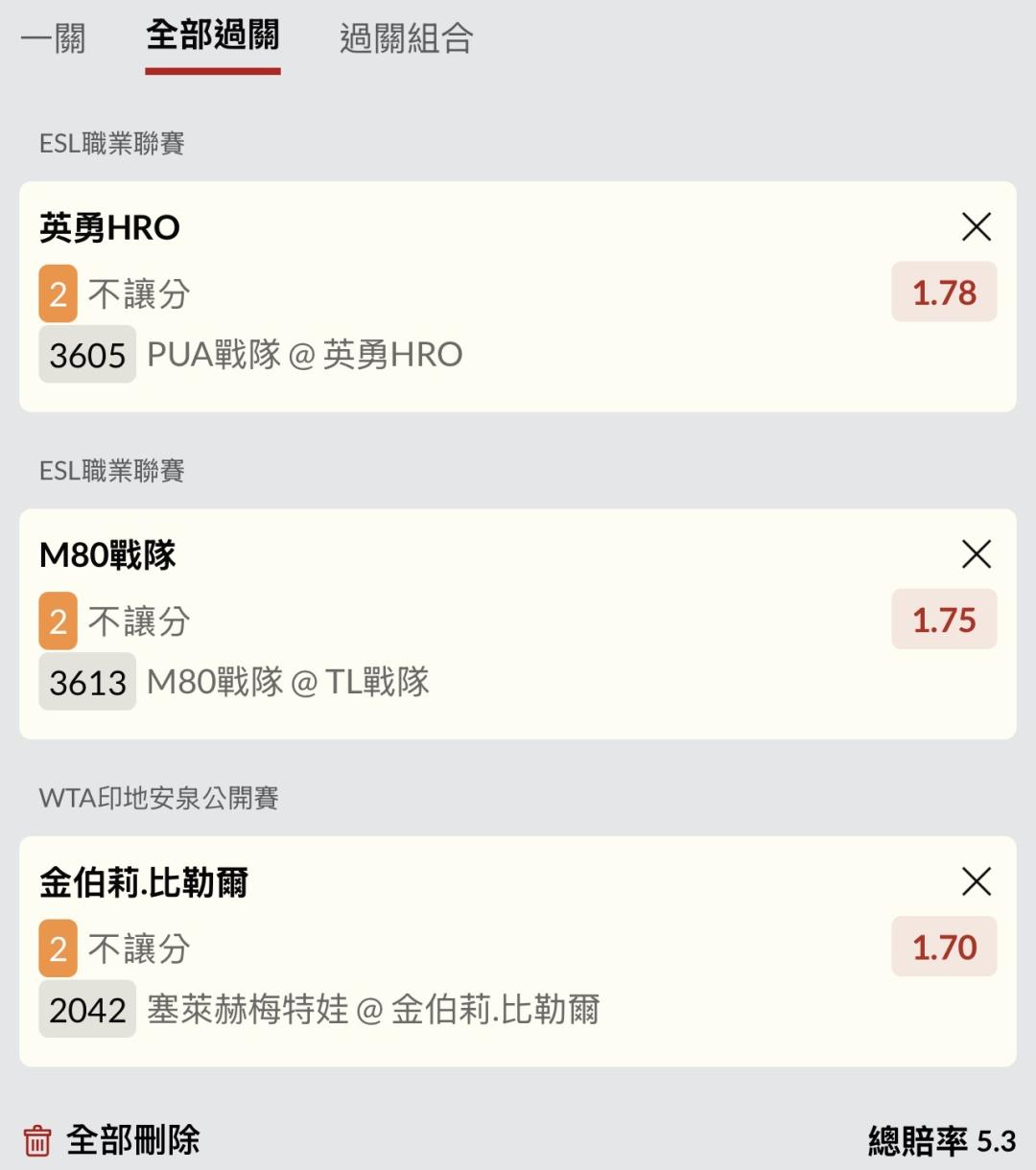The width and height of the screenshot is (1036, 1170).
Task: Remove the M80戰隊 bet selection
Action: pyautogui.click(x=976, y=554)
